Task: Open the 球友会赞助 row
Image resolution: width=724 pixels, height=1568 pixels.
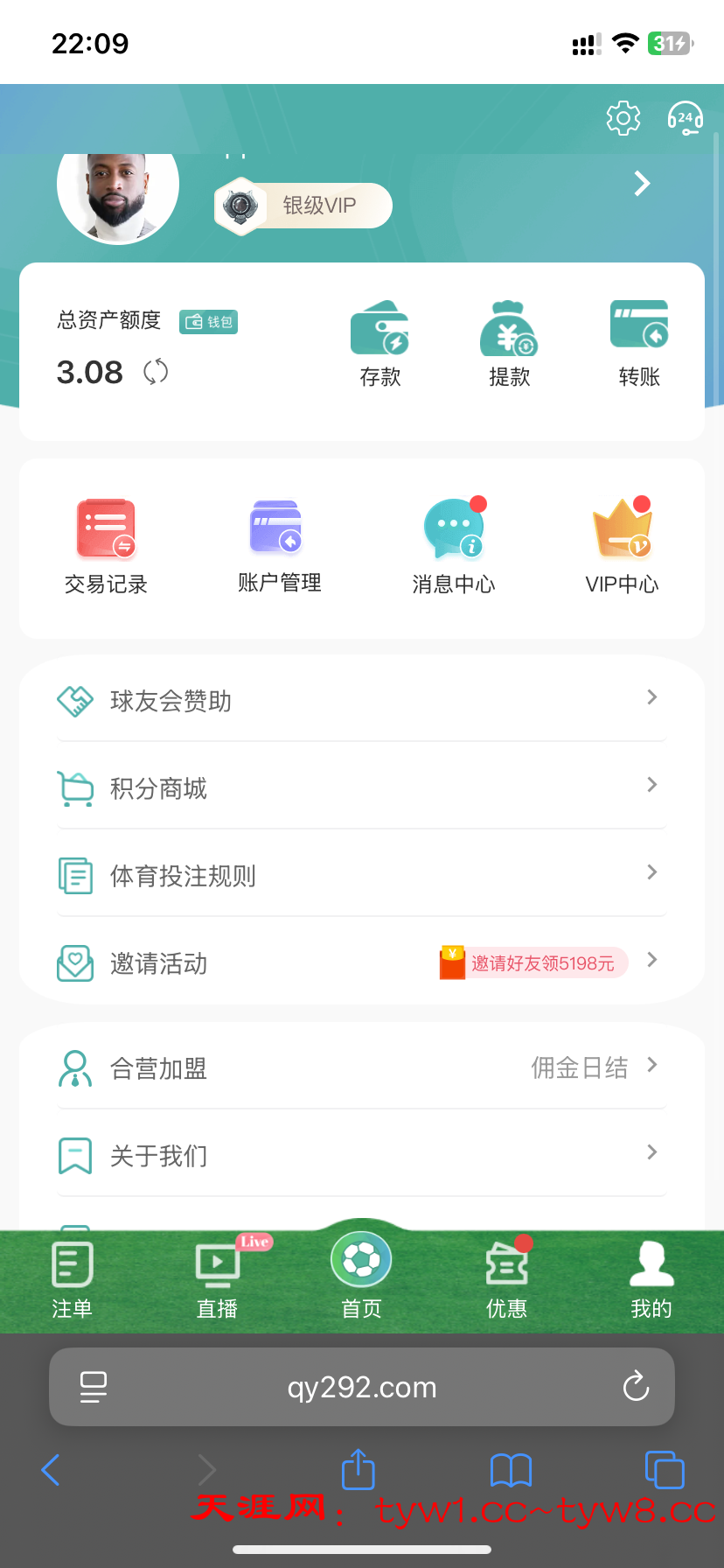Action: coord(361,700)
